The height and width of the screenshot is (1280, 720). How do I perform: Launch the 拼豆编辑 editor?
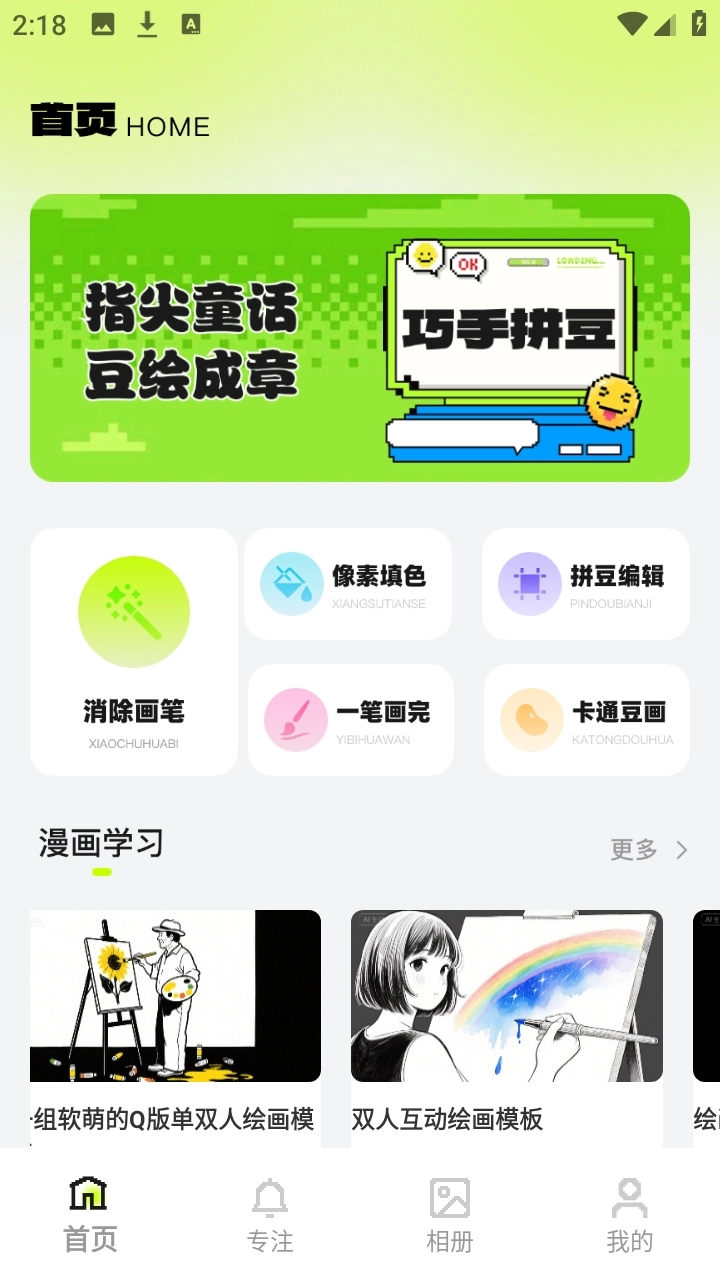tap(586, 584)
